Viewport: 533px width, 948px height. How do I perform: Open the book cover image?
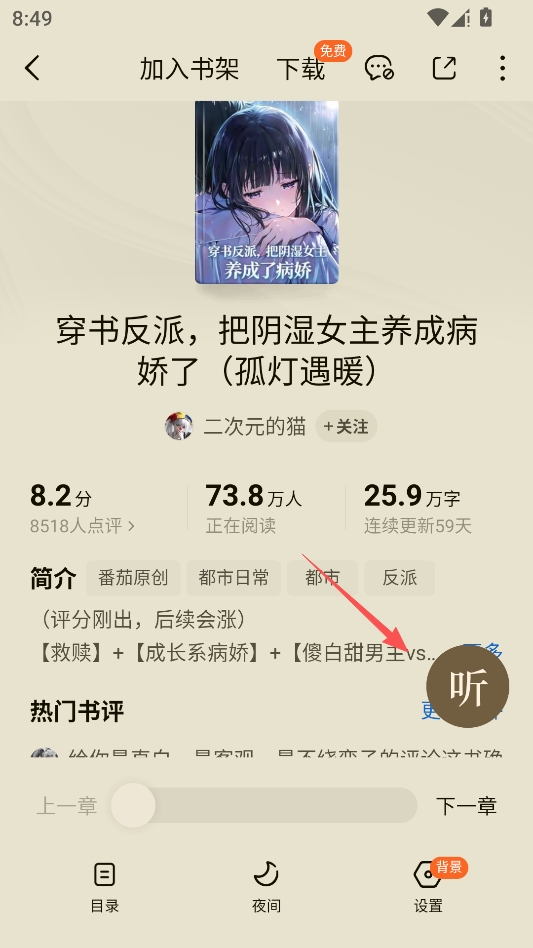click(266, 192)
